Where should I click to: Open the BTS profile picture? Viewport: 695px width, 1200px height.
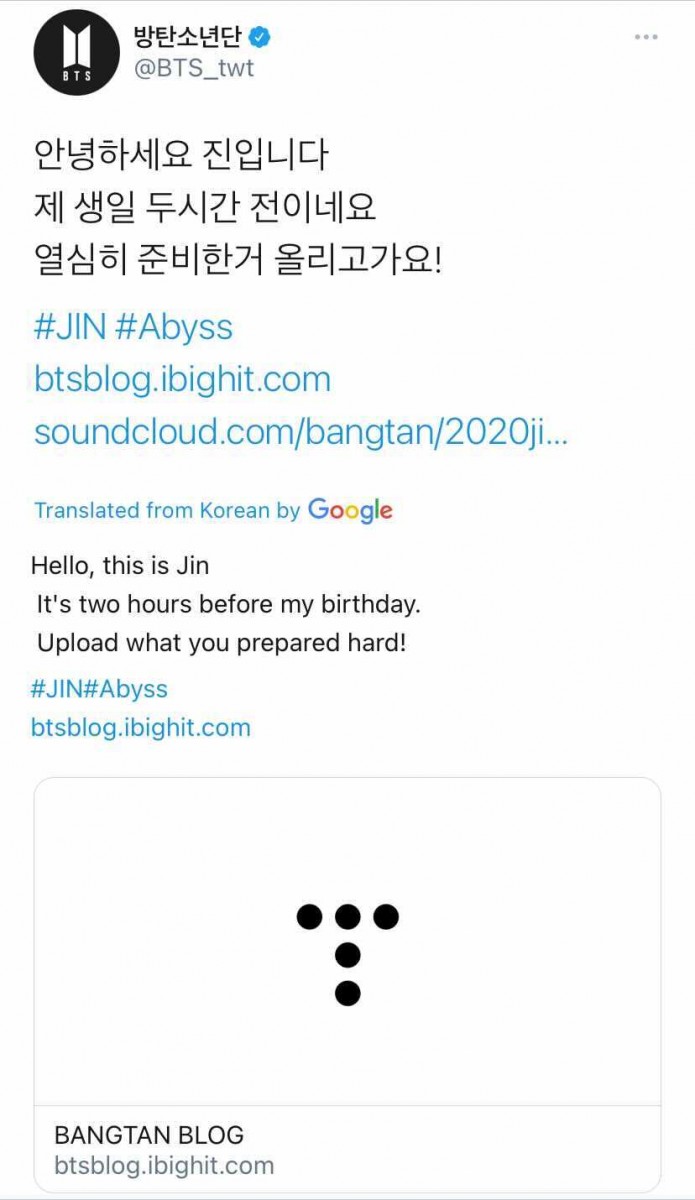point(78,53)
